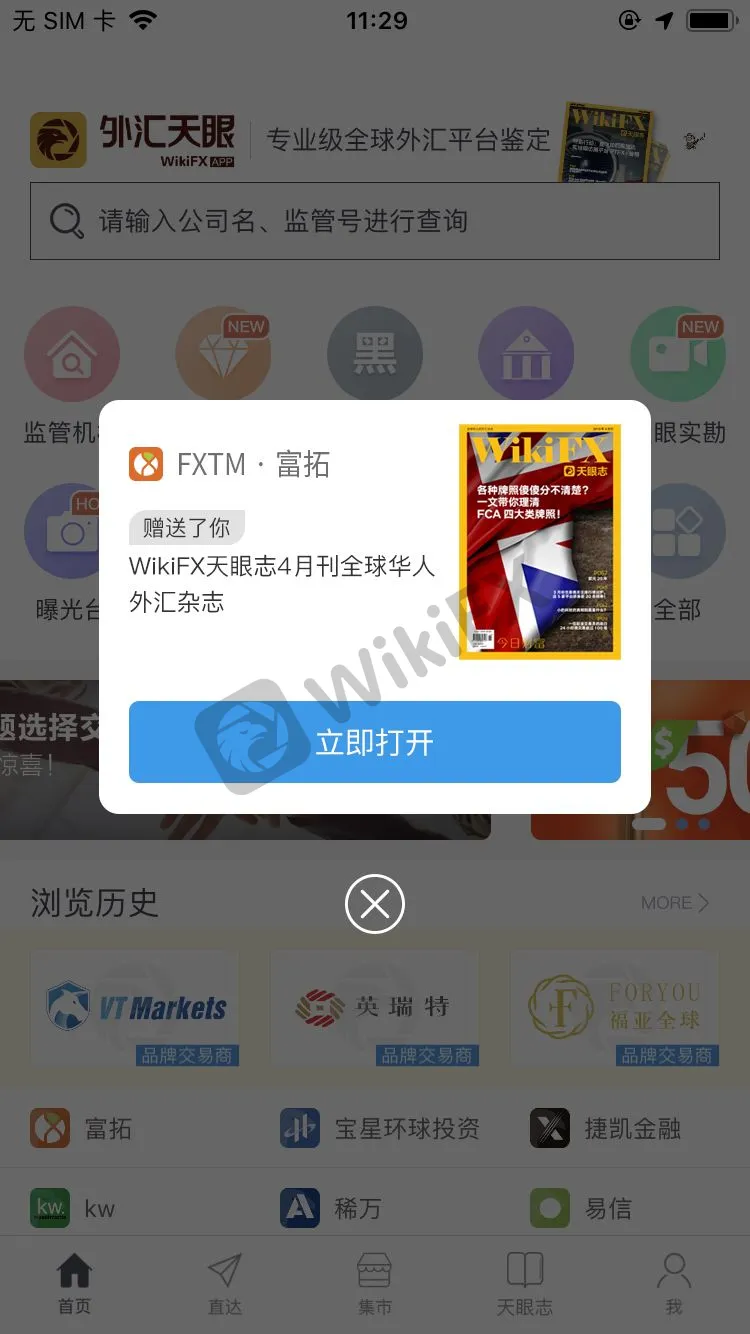This screenshot has width=750, height=1334.
Task: Open the VT Markets broker card
Action: coord(136,1008)
